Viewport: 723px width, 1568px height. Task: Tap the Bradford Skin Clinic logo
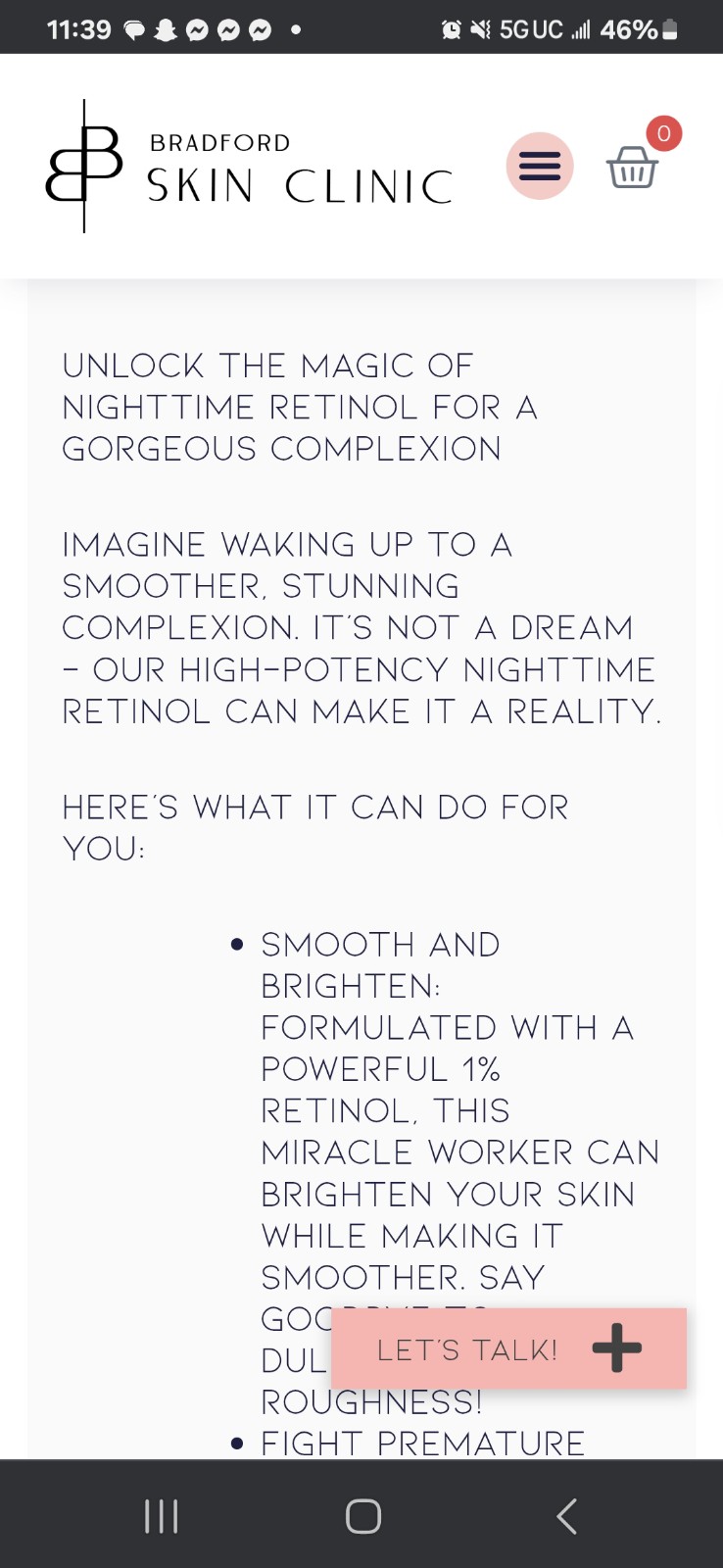pos(250,167)
